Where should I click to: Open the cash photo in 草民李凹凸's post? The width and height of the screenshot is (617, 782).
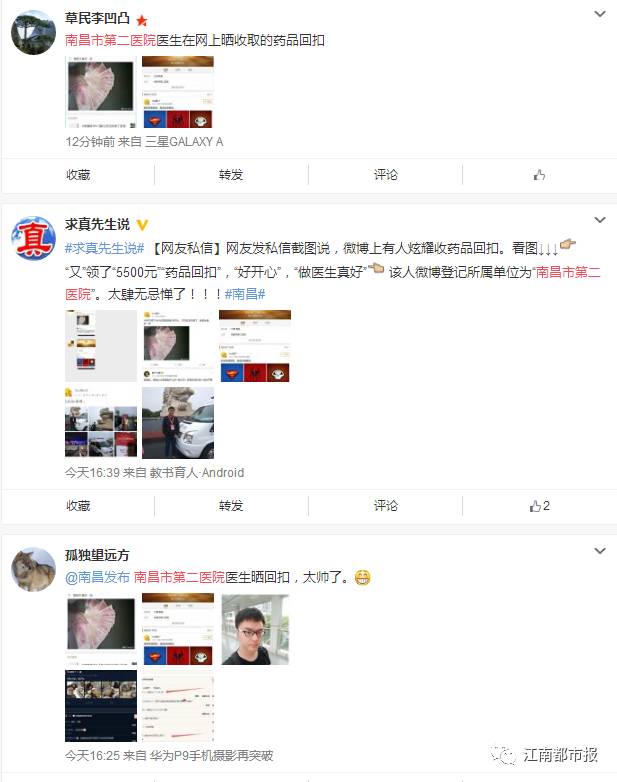(100, 92)
